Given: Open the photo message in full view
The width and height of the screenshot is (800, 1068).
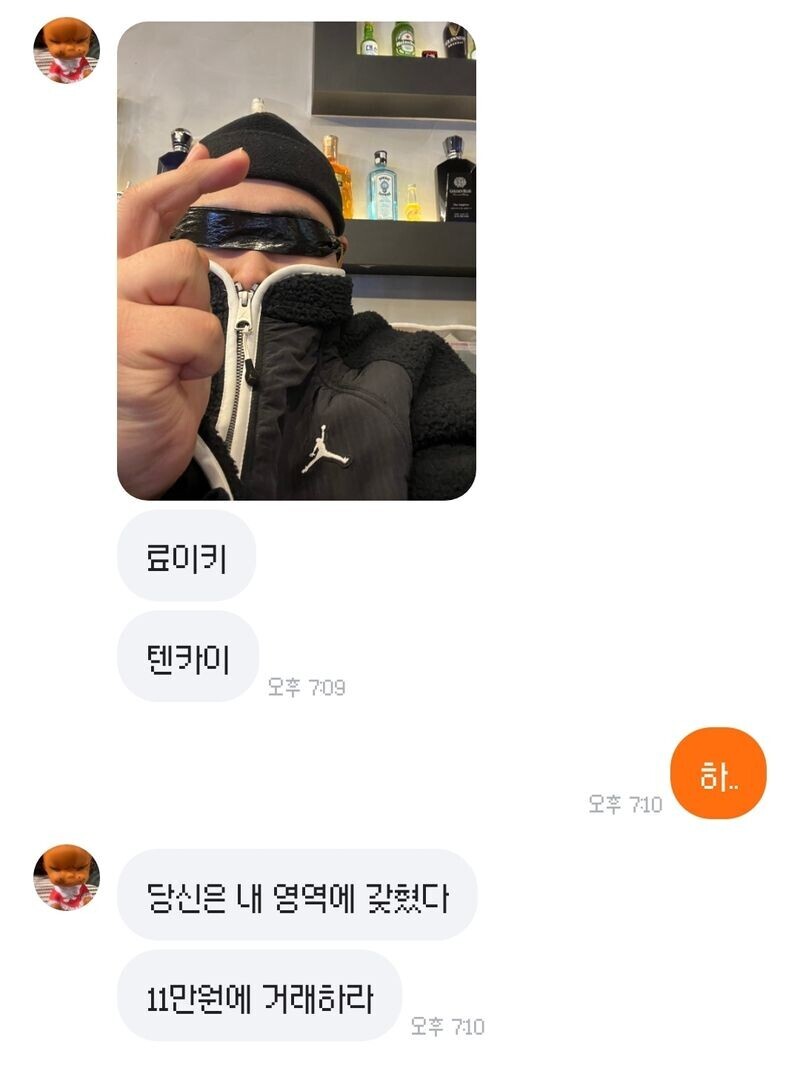Looking at the screenshot, I should (296, 260).
